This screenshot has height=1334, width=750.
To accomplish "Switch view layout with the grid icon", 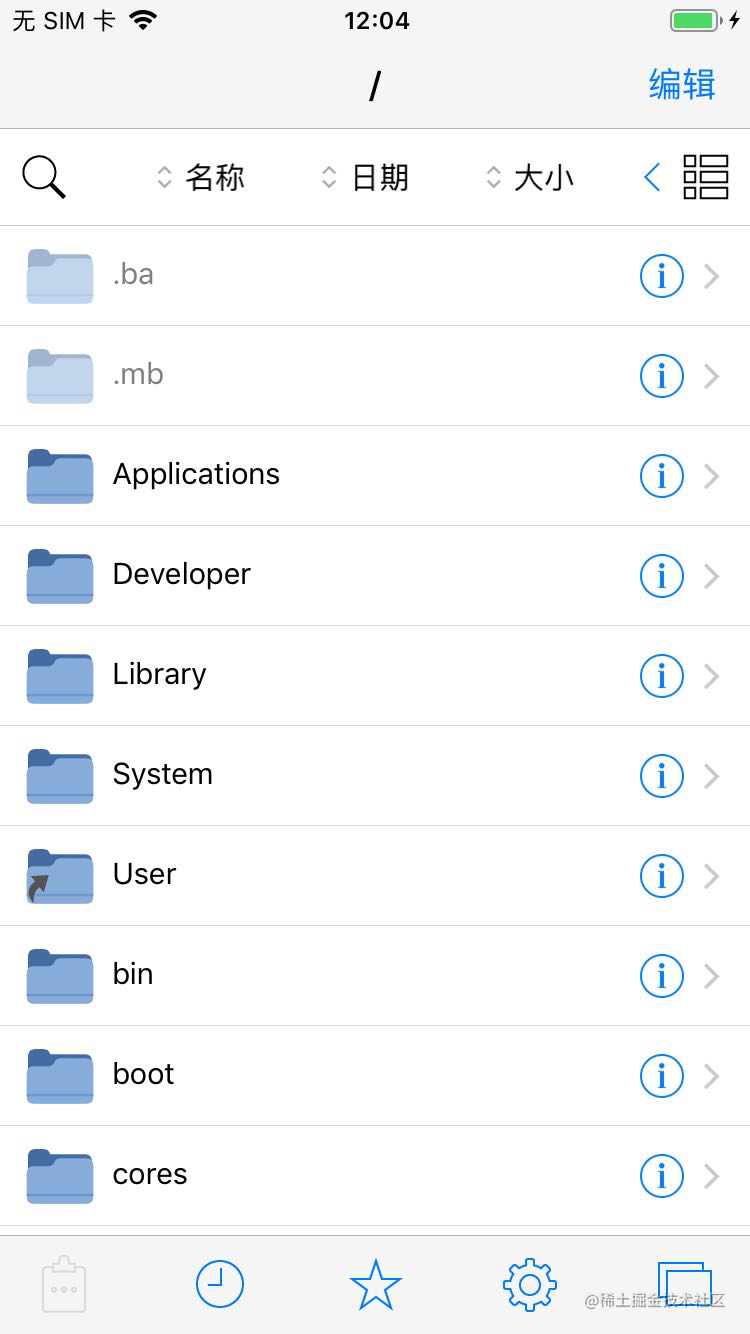I will click(x=708, y=176).
